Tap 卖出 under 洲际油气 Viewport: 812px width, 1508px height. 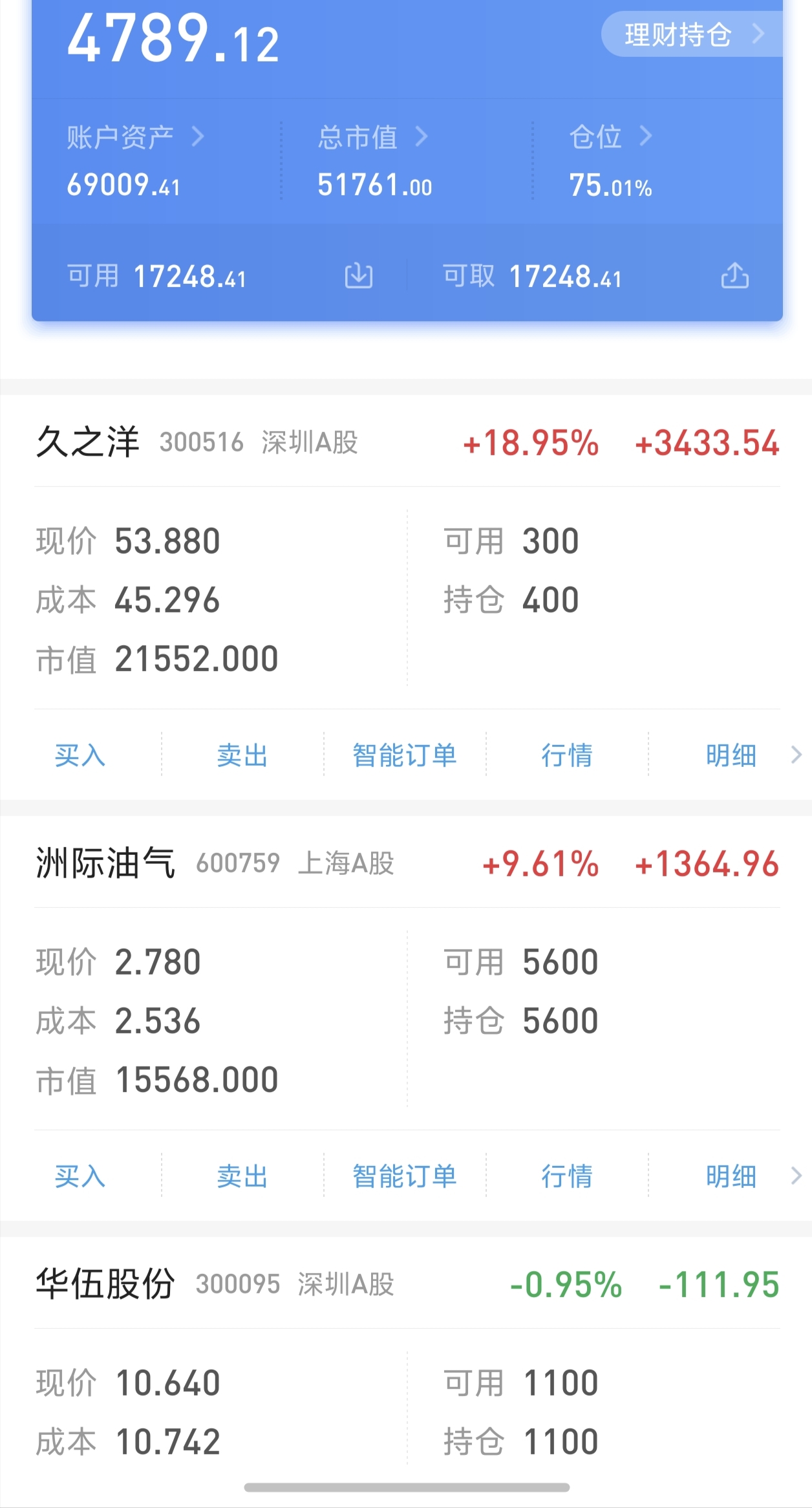(242, 1176)
